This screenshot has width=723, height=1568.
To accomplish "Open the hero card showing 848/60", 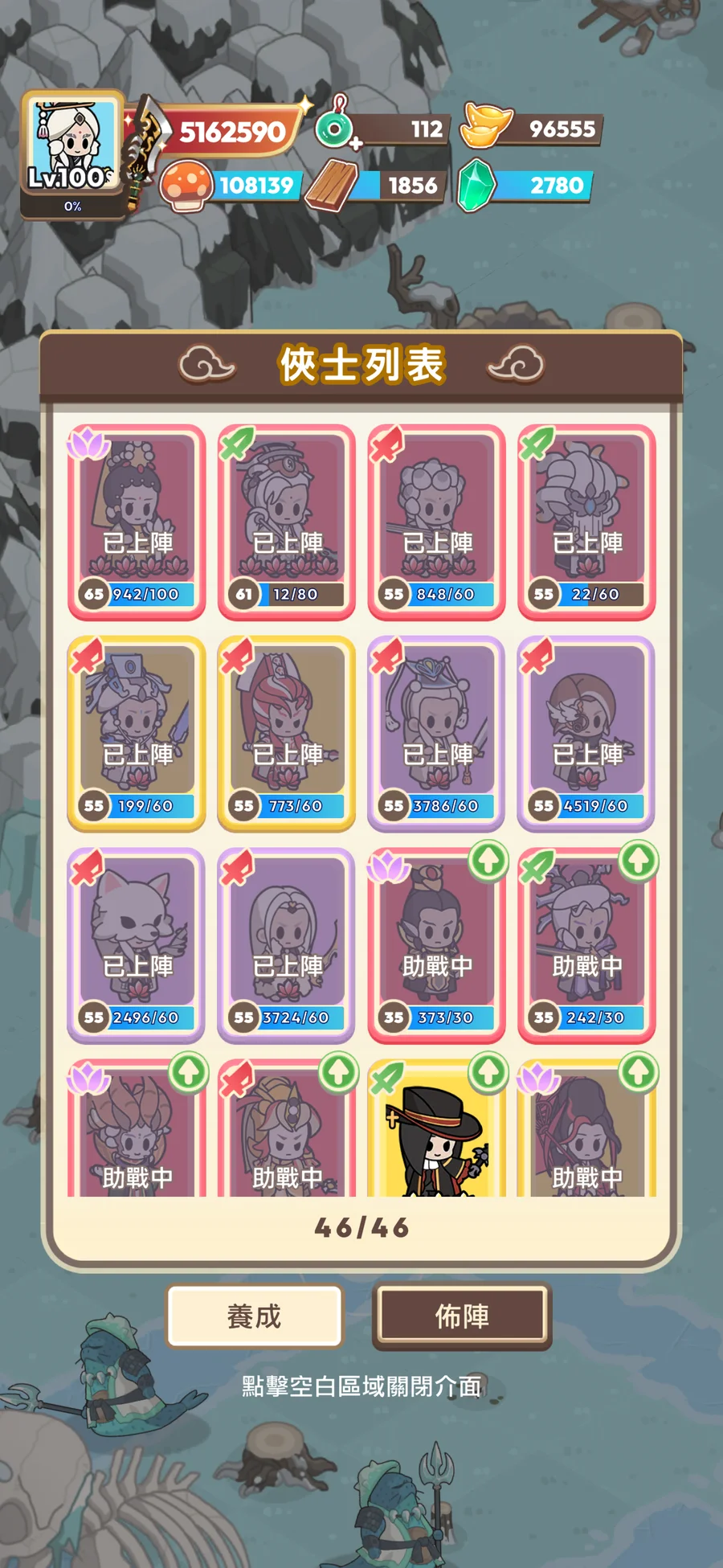I will pyautogui.click(x=437, y=522).
